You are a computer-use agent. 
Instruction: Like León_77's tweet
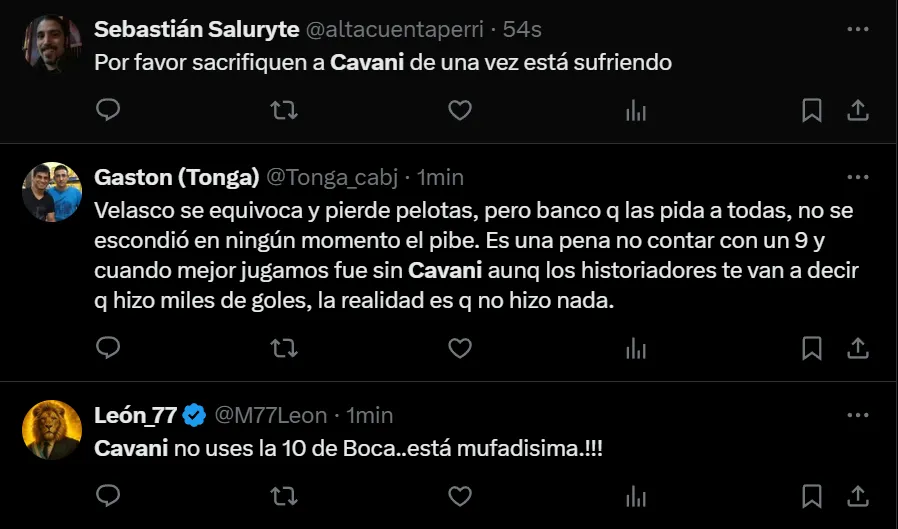click(459, 495)
